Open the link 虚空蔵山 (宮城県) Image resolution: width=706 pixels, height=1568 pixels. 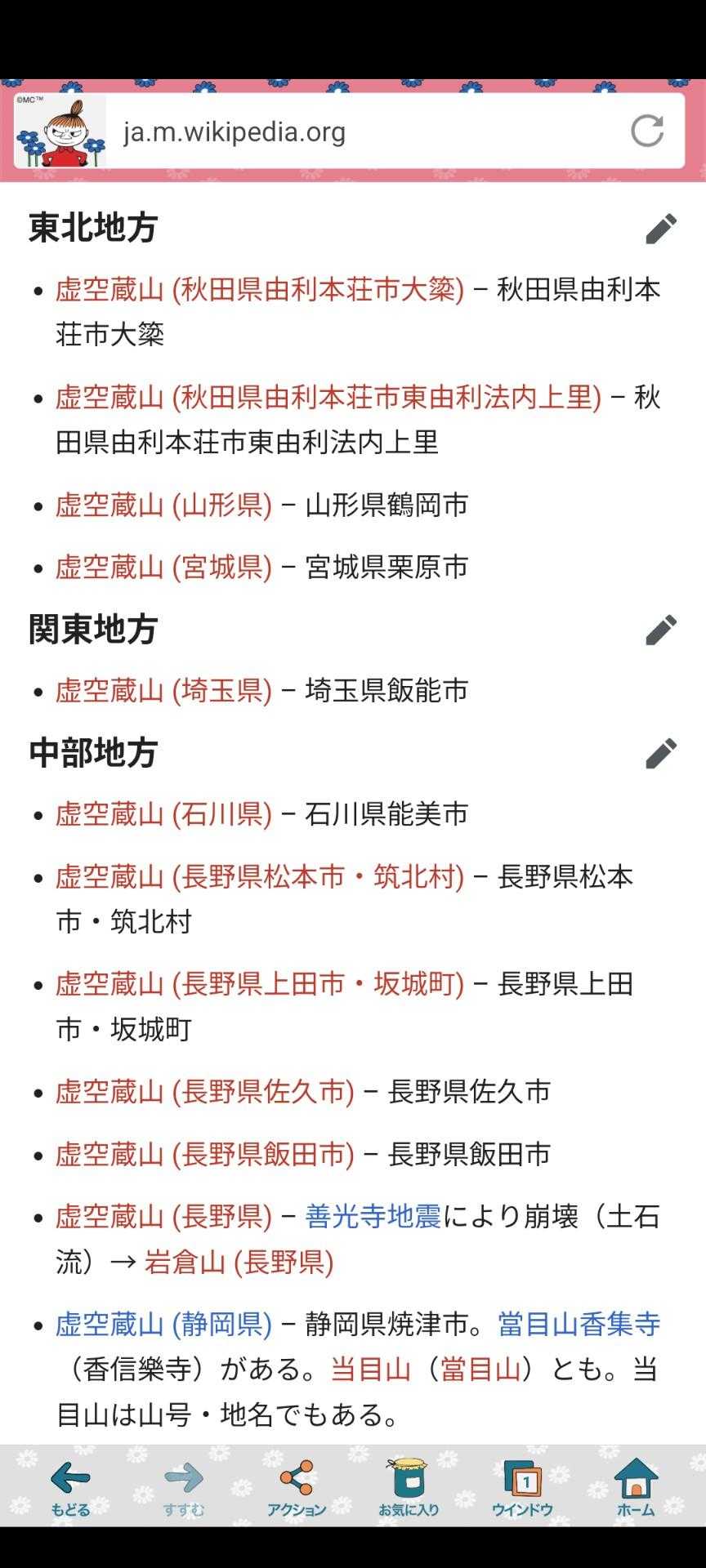[x=163, y=568]
